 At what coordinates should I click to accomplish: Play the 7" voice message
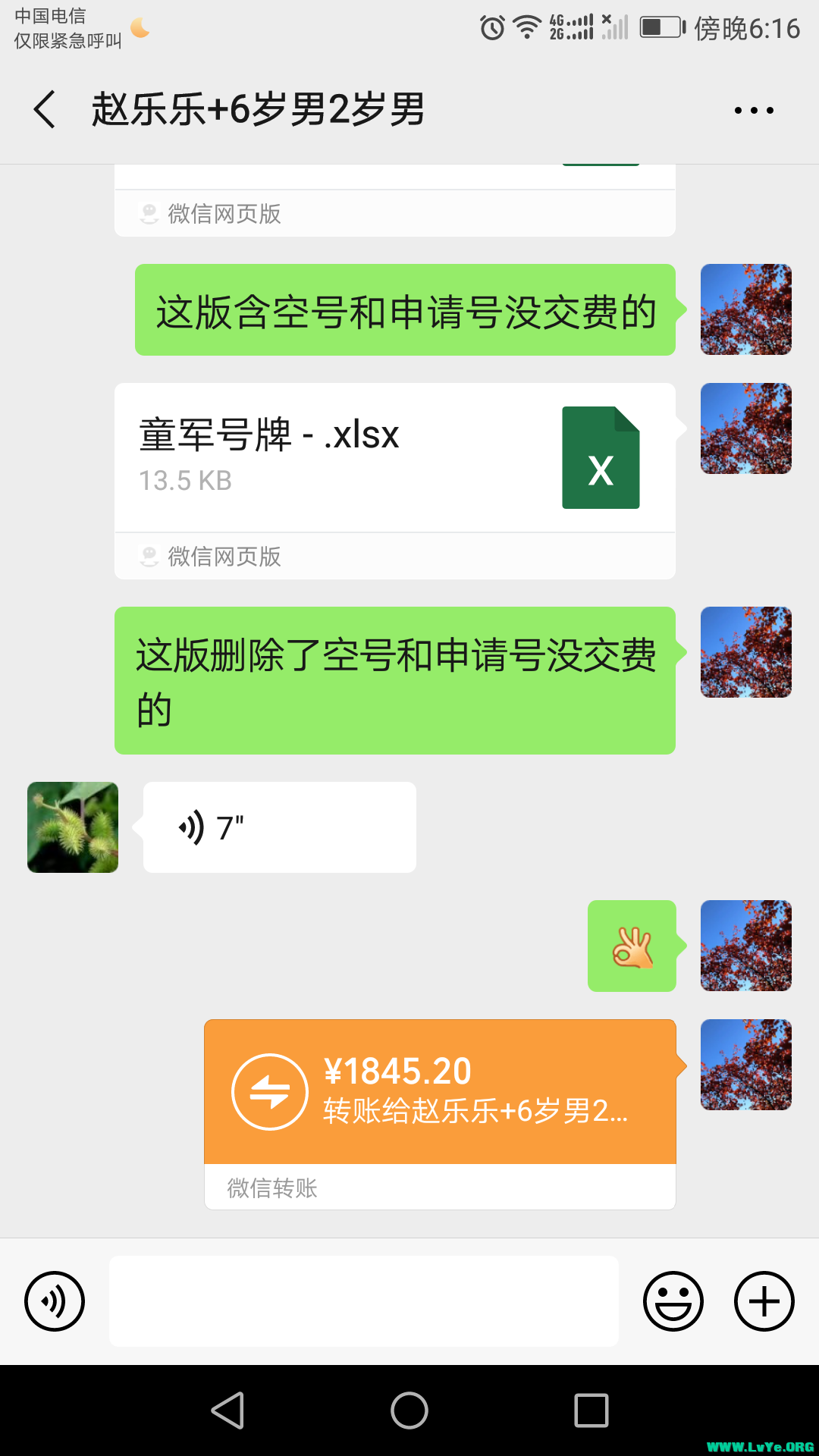point(278,827)
